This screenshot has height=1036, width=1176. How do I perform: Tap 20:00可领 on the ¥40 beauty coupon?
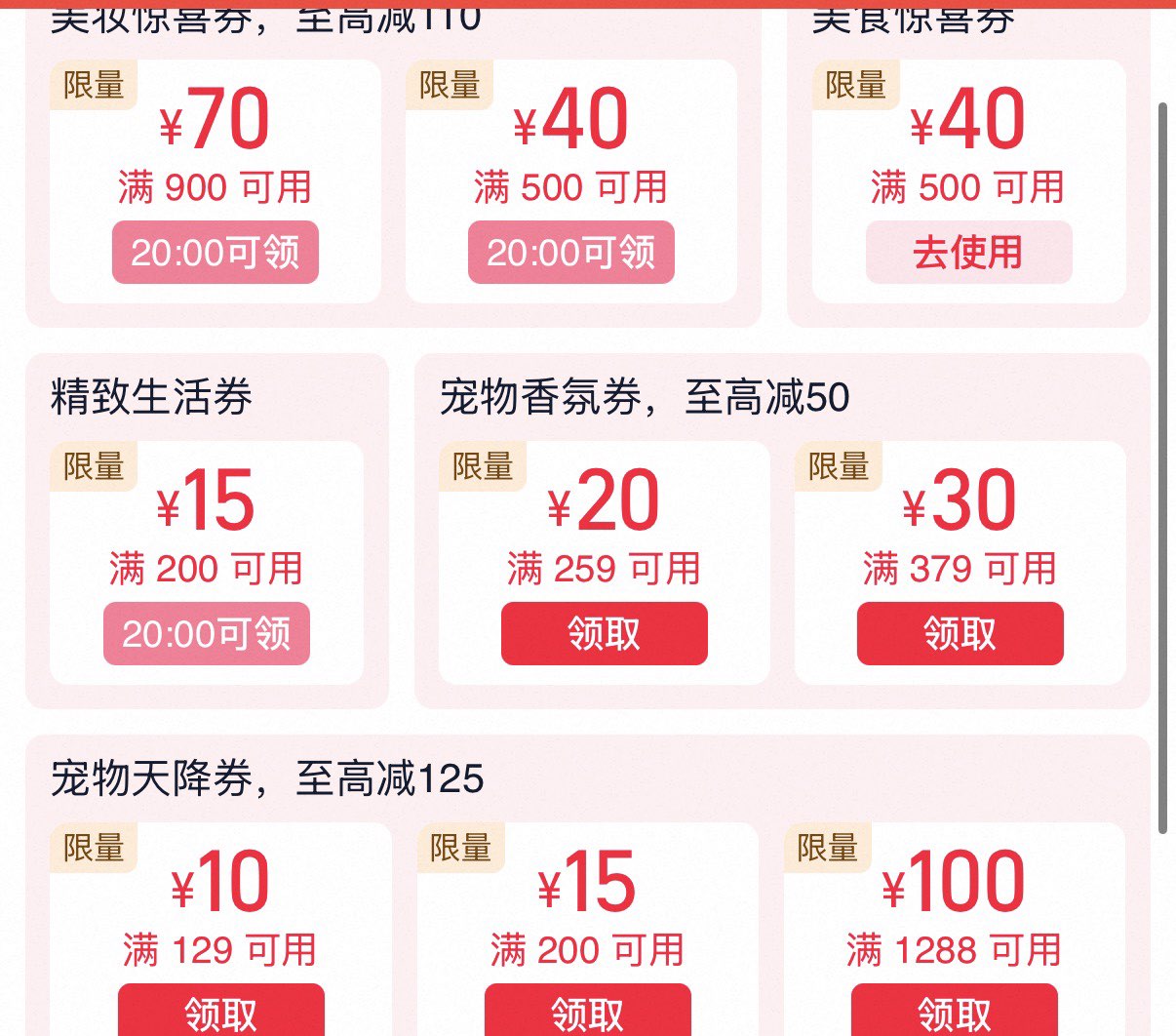pos(571,253)
